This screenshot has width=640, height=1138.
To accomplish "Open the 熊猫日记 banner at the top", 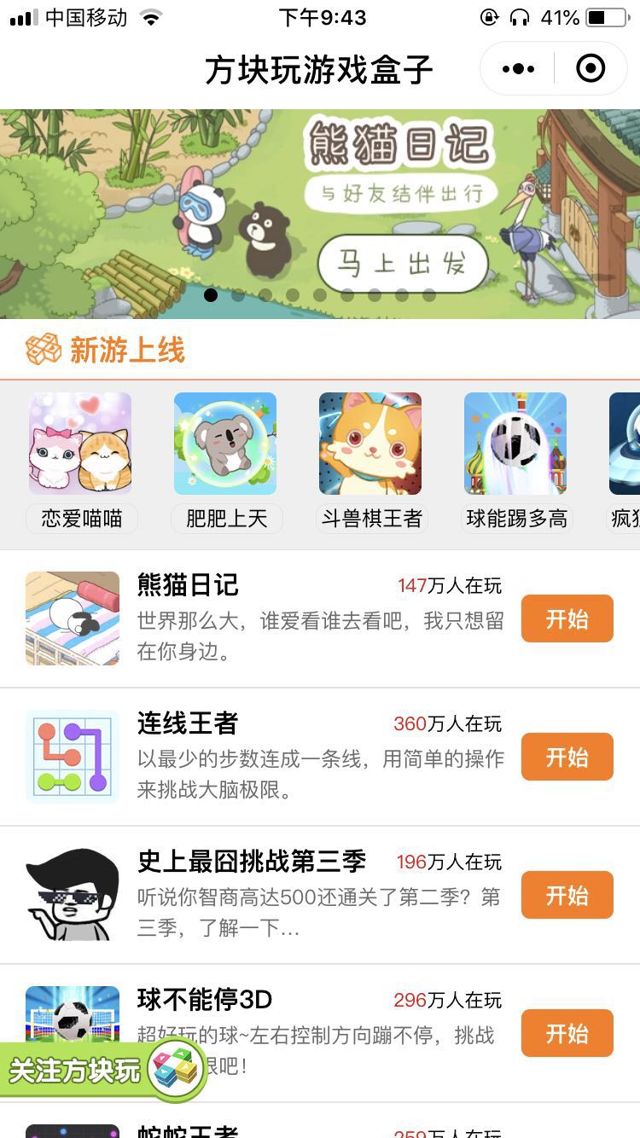I will point(320,213).
